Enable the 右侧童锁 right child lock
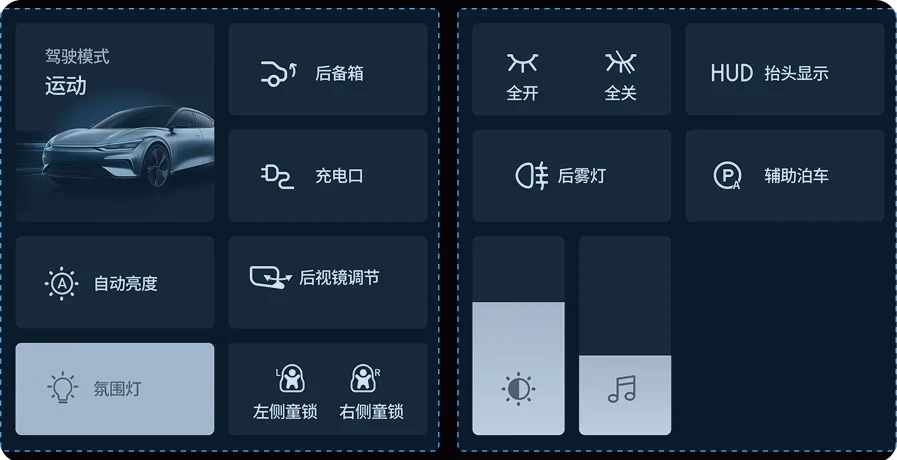The height and width of the screenshot is (460, 897). click(371, 390)
